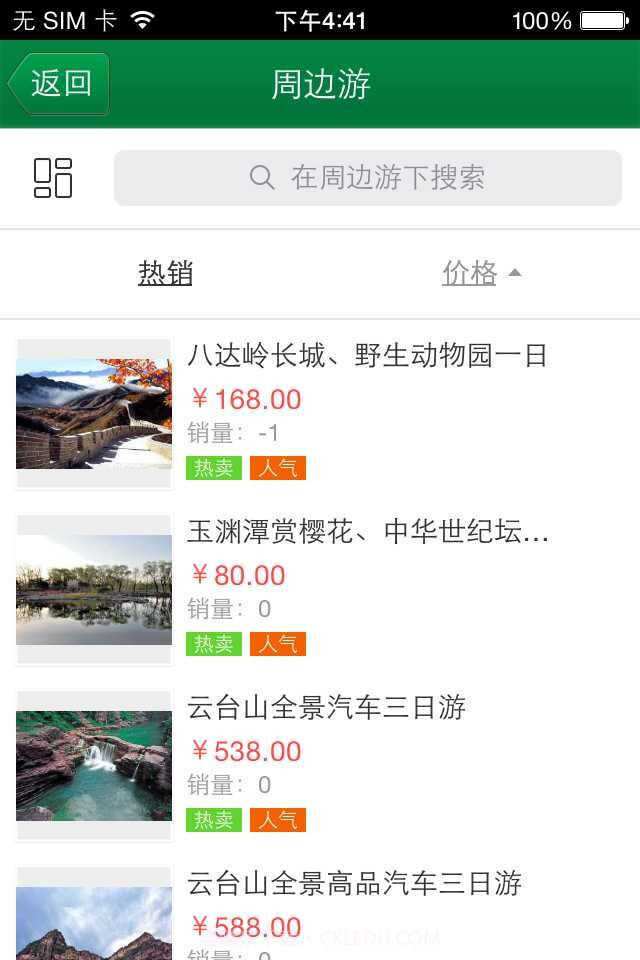Open 云台山全景高品汽车三日游 listing

(x=354, y=884)
